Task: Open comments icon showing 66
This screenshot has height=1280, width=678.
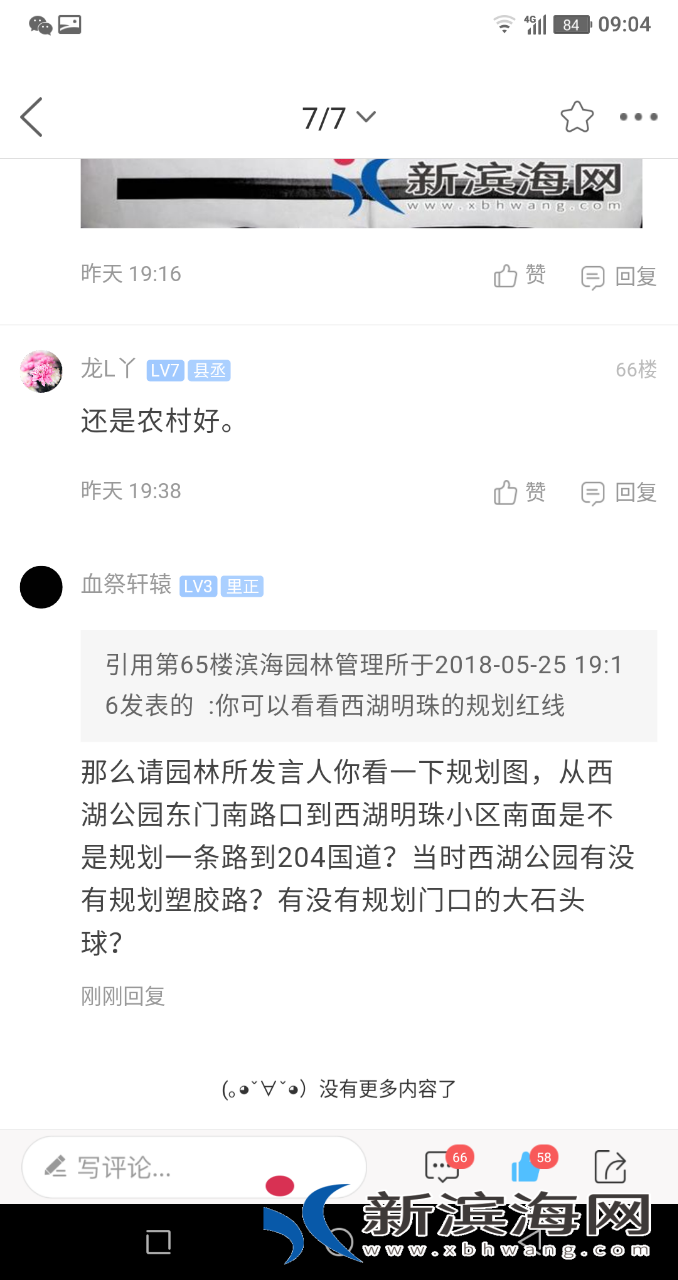Action: tap(442, 1166)
